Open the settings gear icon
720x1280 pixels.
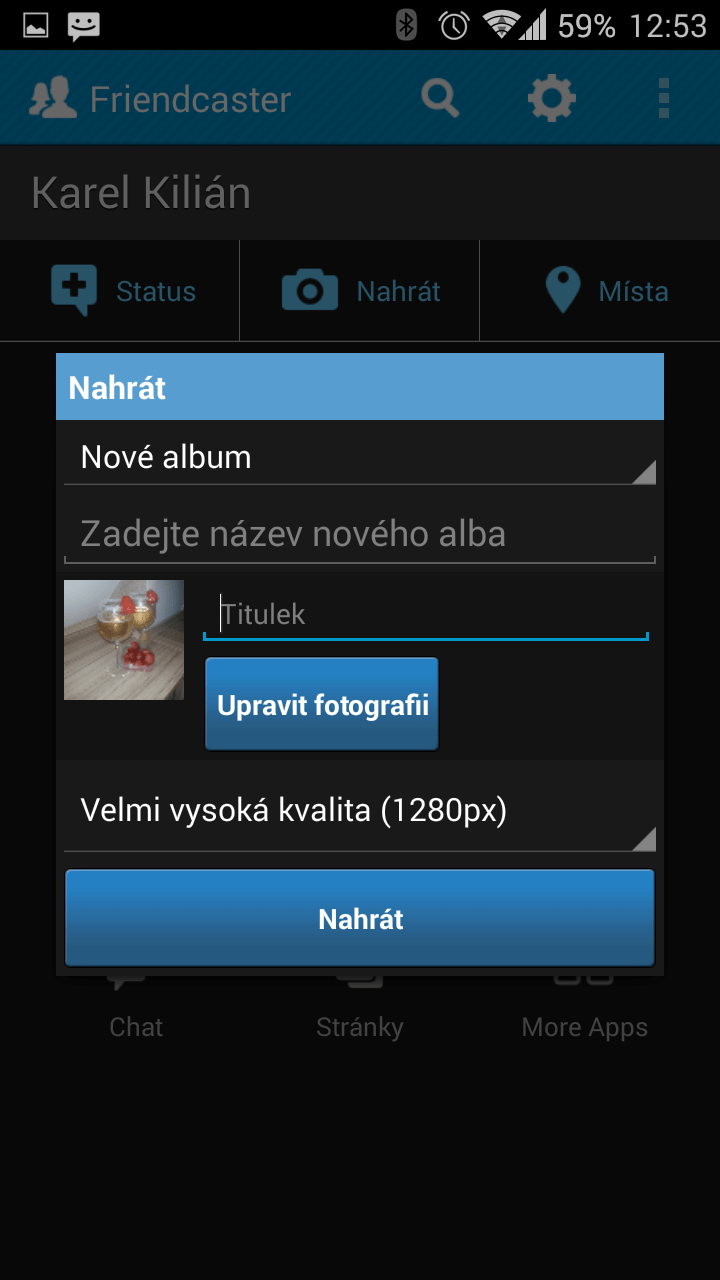pyautogui.click(x=552, y=99)
